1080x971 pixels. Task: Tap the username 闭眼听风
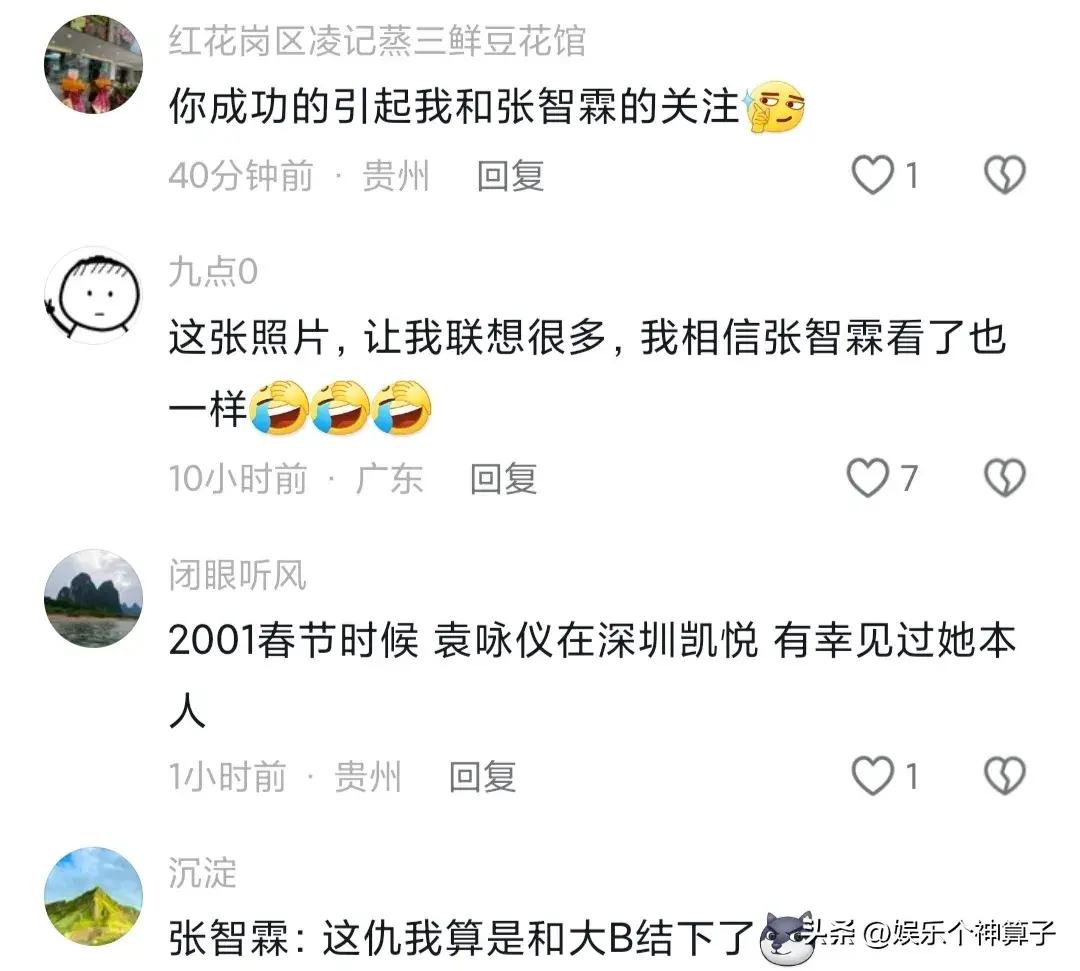click(237, 575)
